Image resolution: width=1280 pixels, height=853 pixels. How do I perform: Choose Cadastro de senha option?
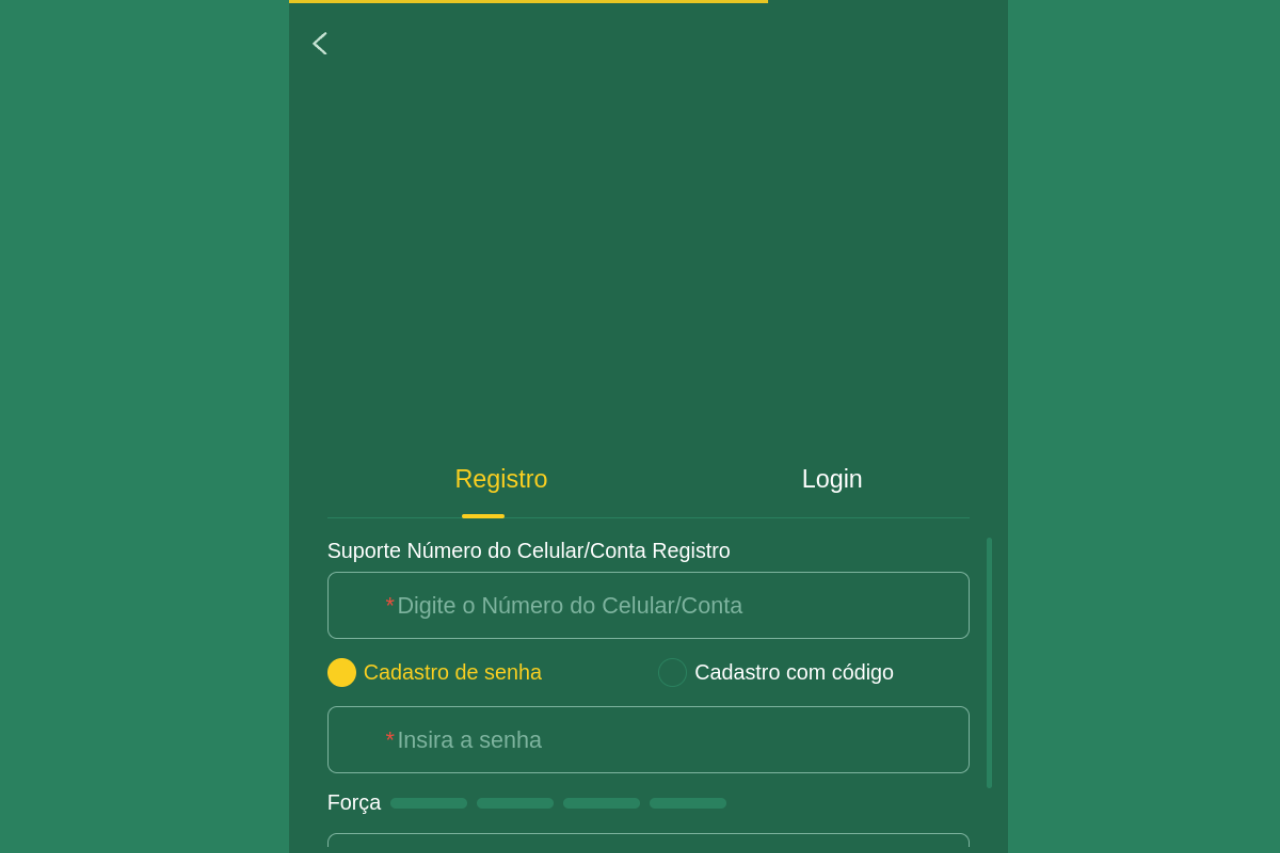click(x=342, y=672)
